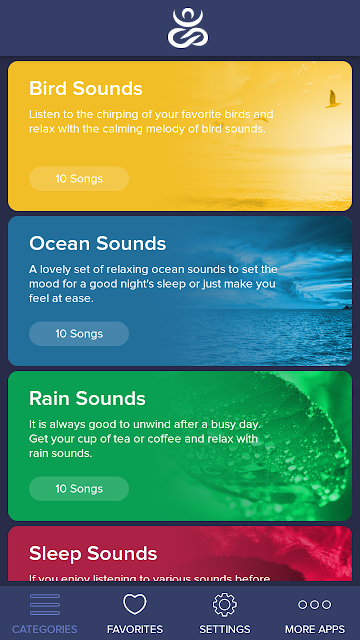The height and width of the screenshot is (640, 360).
Task: Tap the 10 Songs button under Rain Sounds
Action: pyautogui.click(x=79, y=489)
